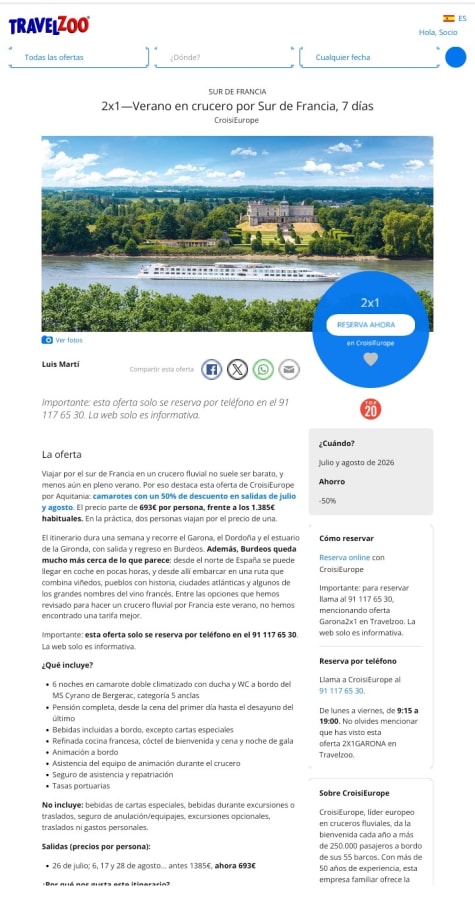Share this offer by email
Viewport: 475px width, 898px height.
point(289,369)
